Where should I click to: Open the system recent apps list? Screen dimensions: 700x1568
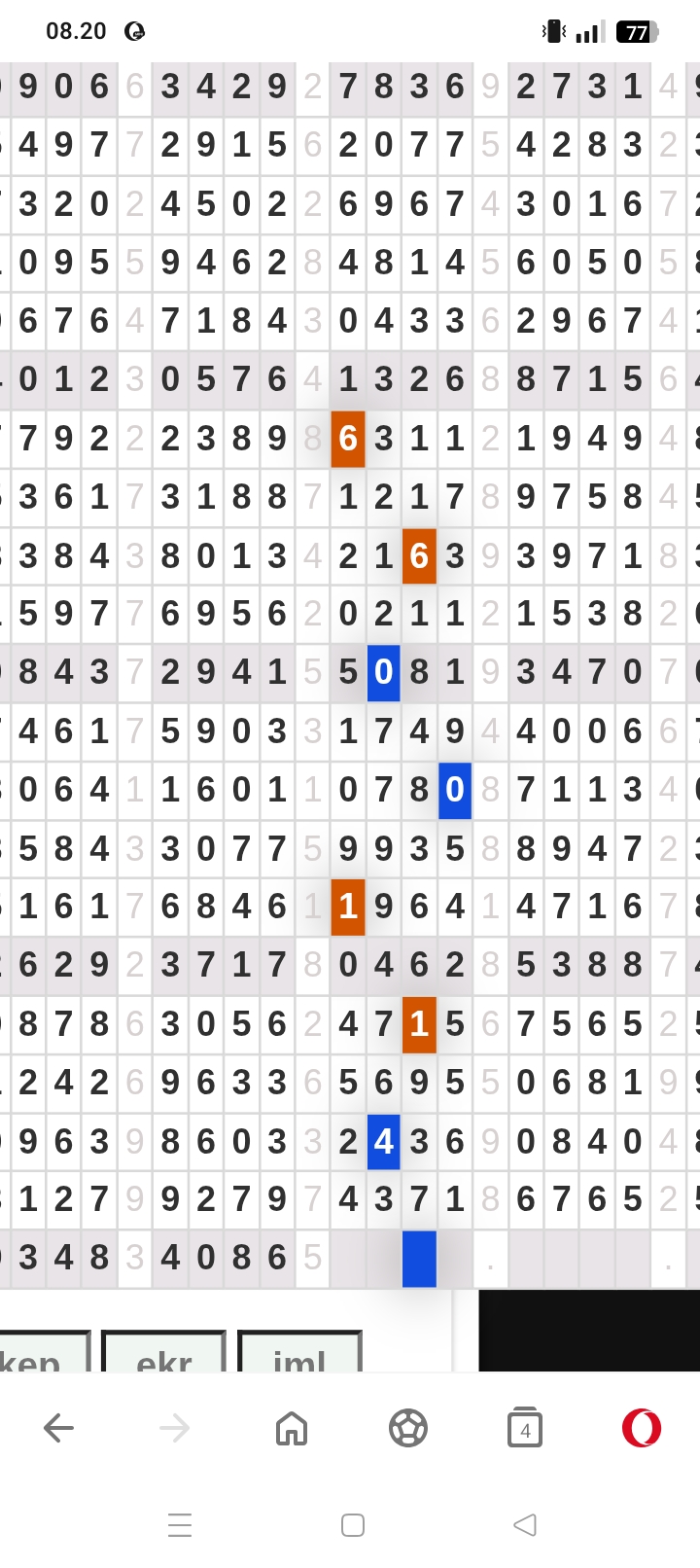click(x=180, y=1524)
